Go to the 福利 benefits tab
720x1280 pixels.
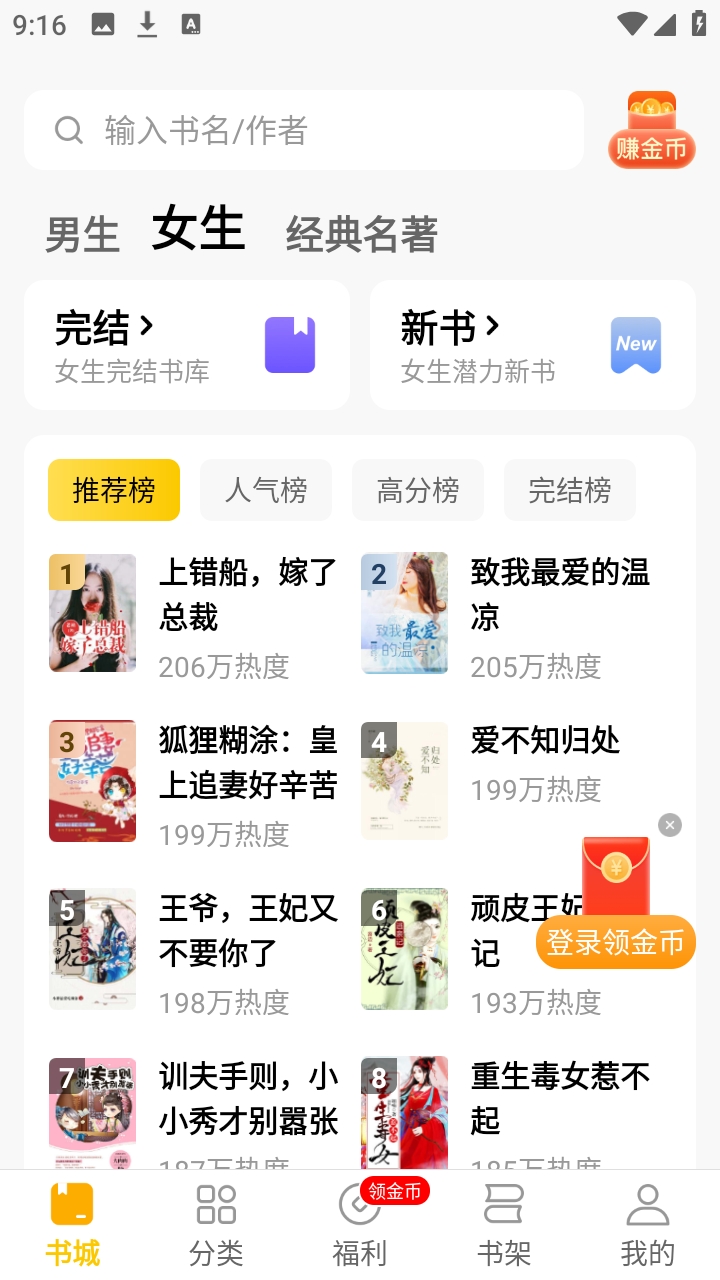(x=360, y=1224)
